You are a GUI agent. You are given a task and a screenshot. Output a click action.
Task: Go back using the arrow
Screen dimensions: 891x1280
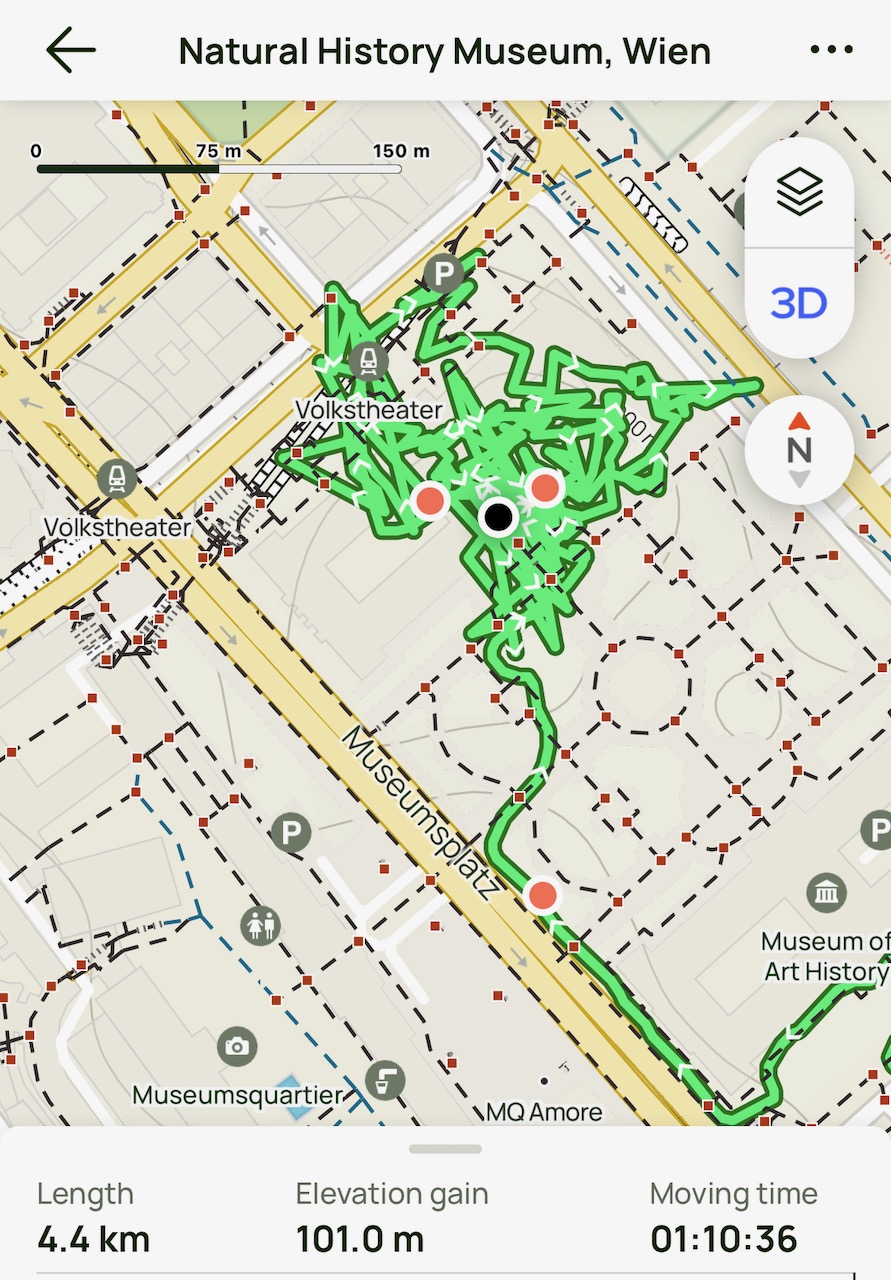71,50
